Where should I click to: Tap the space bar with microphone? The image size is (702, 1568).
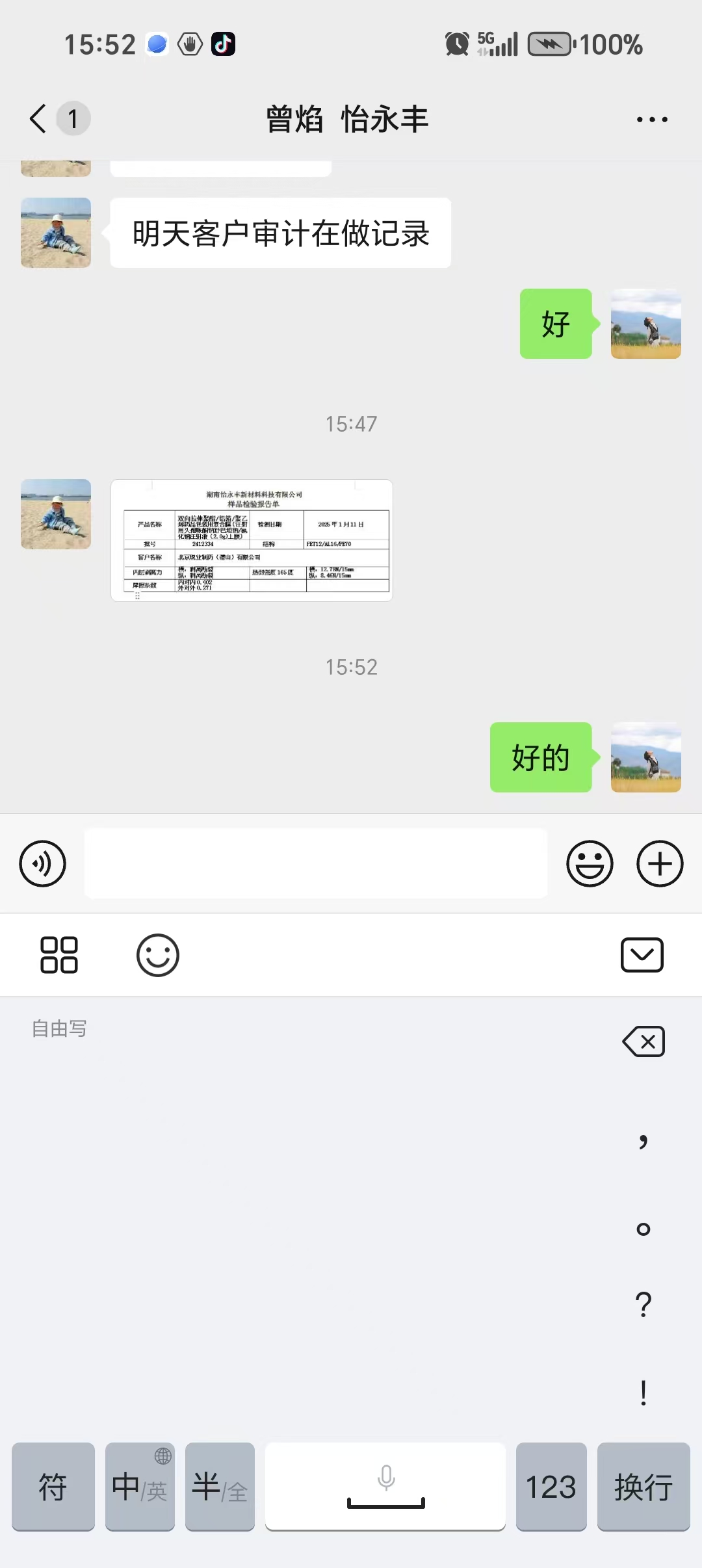pos(385,1487)
